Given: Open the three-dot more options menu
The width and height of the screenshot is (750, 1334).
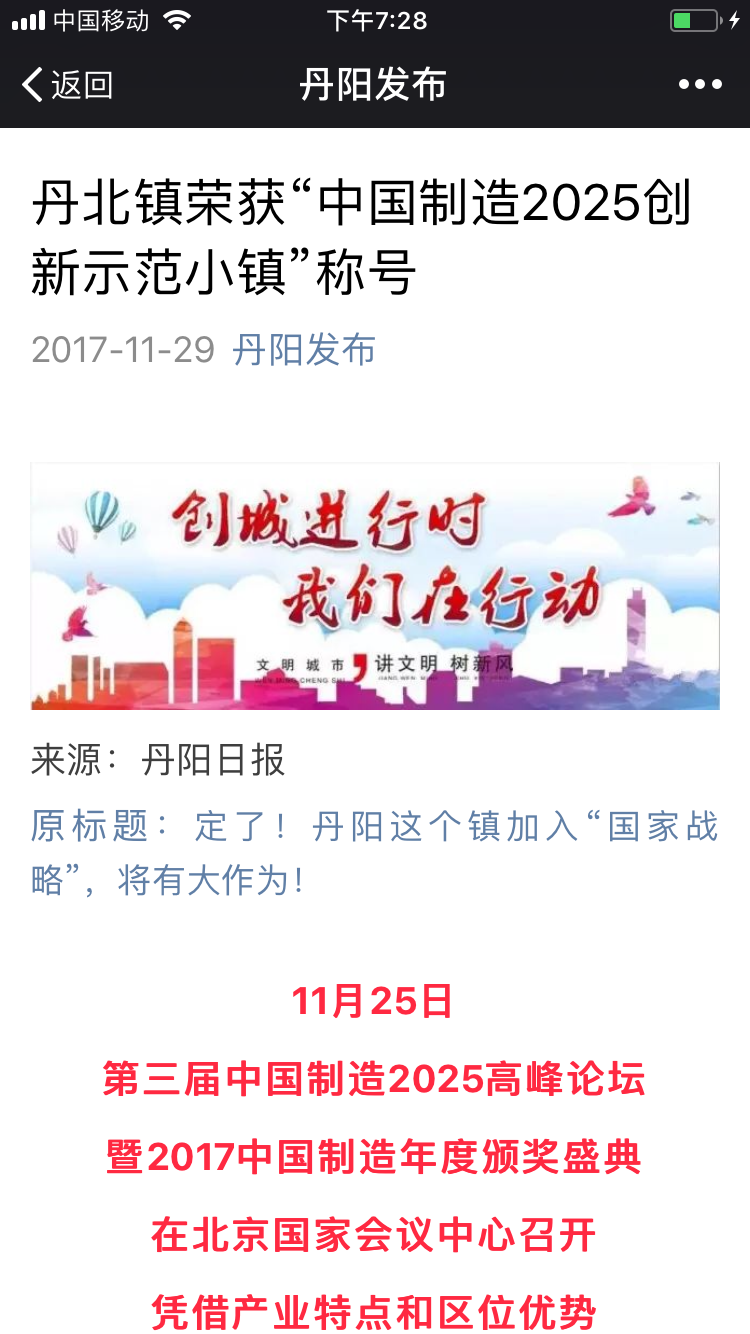Looking at the screenshot, I should click(700, 85).
